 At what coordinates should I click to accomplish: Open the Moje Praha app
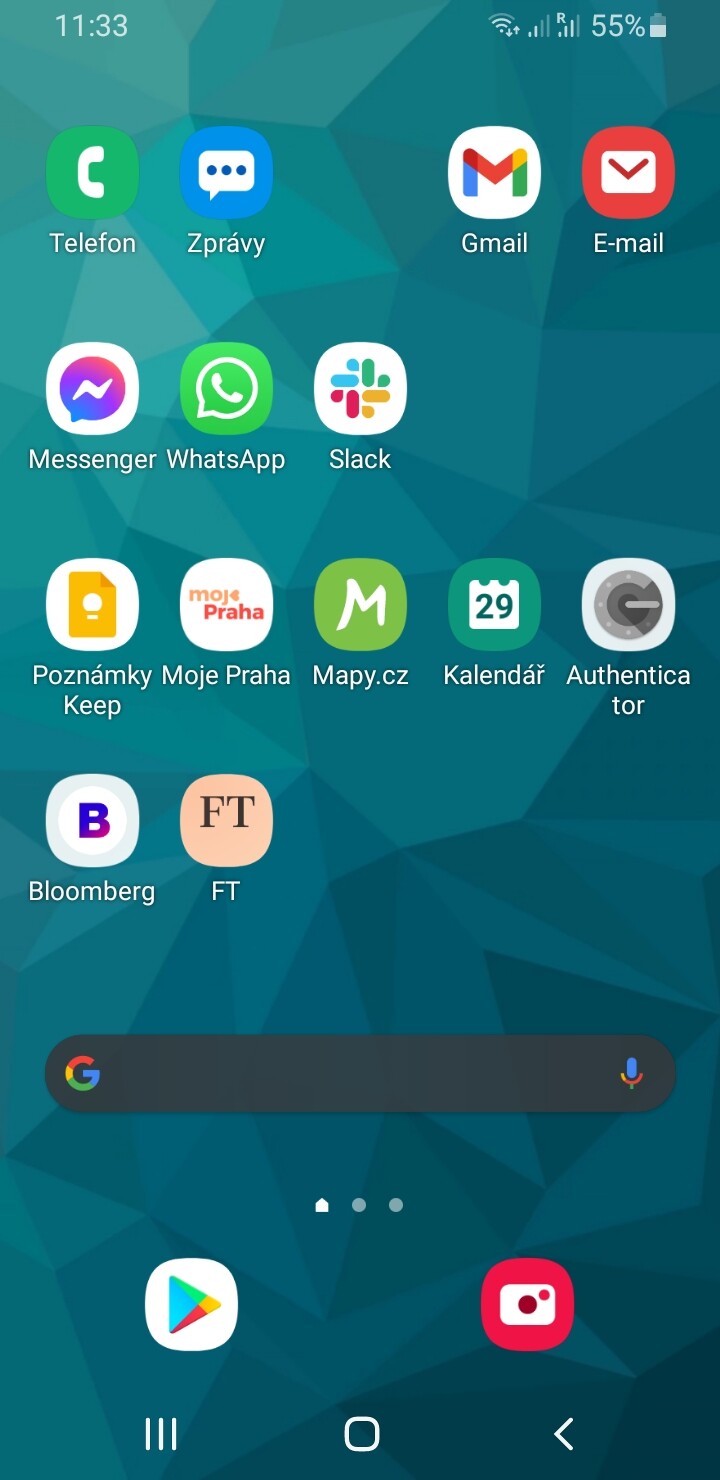pyautogui.click(x=226, y=605)
